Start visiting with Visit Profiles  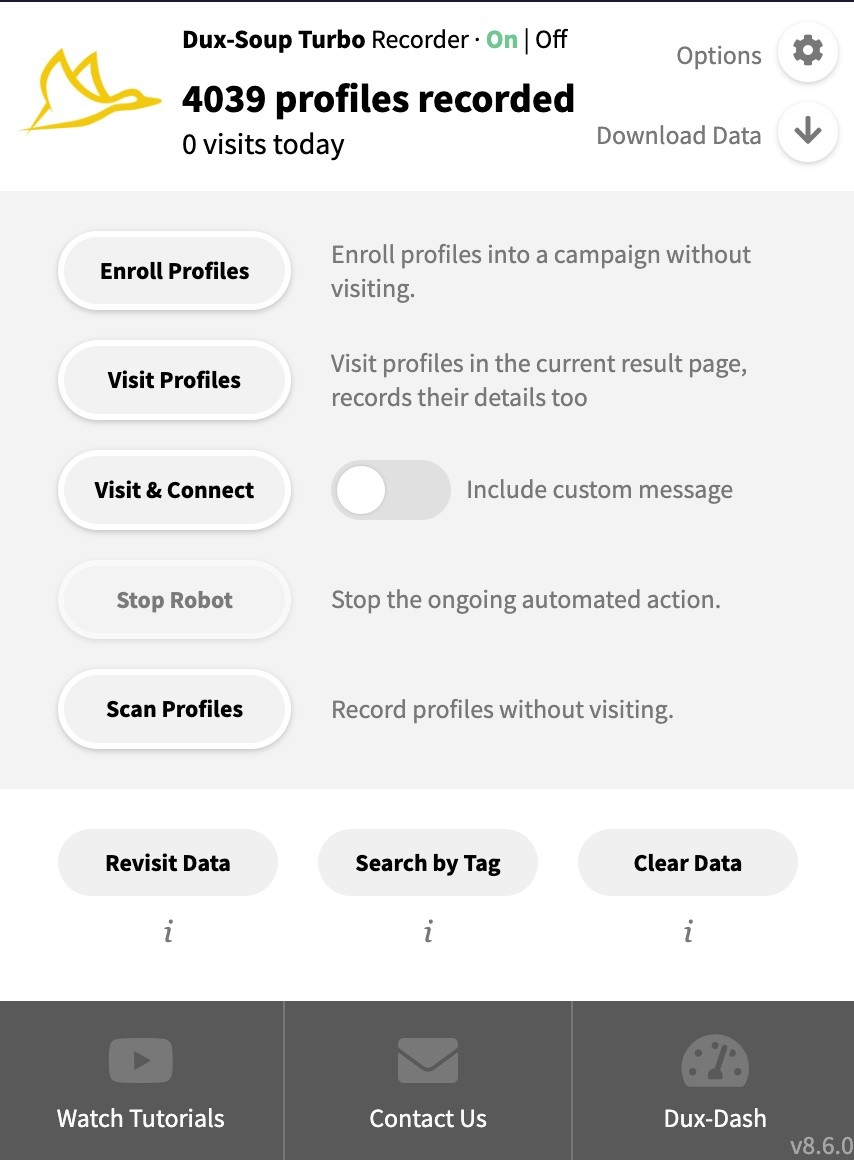(x=174, y=380)
